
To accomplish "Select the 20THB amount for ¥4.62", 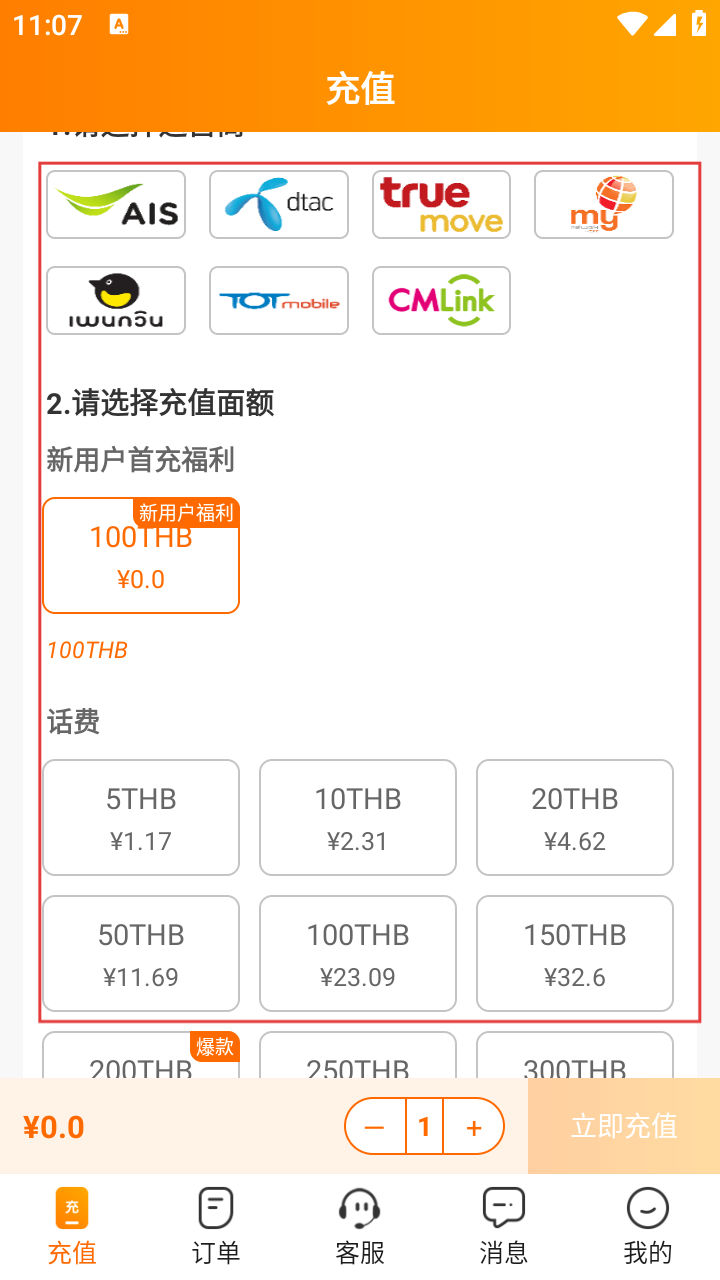I will click(575, 818).
